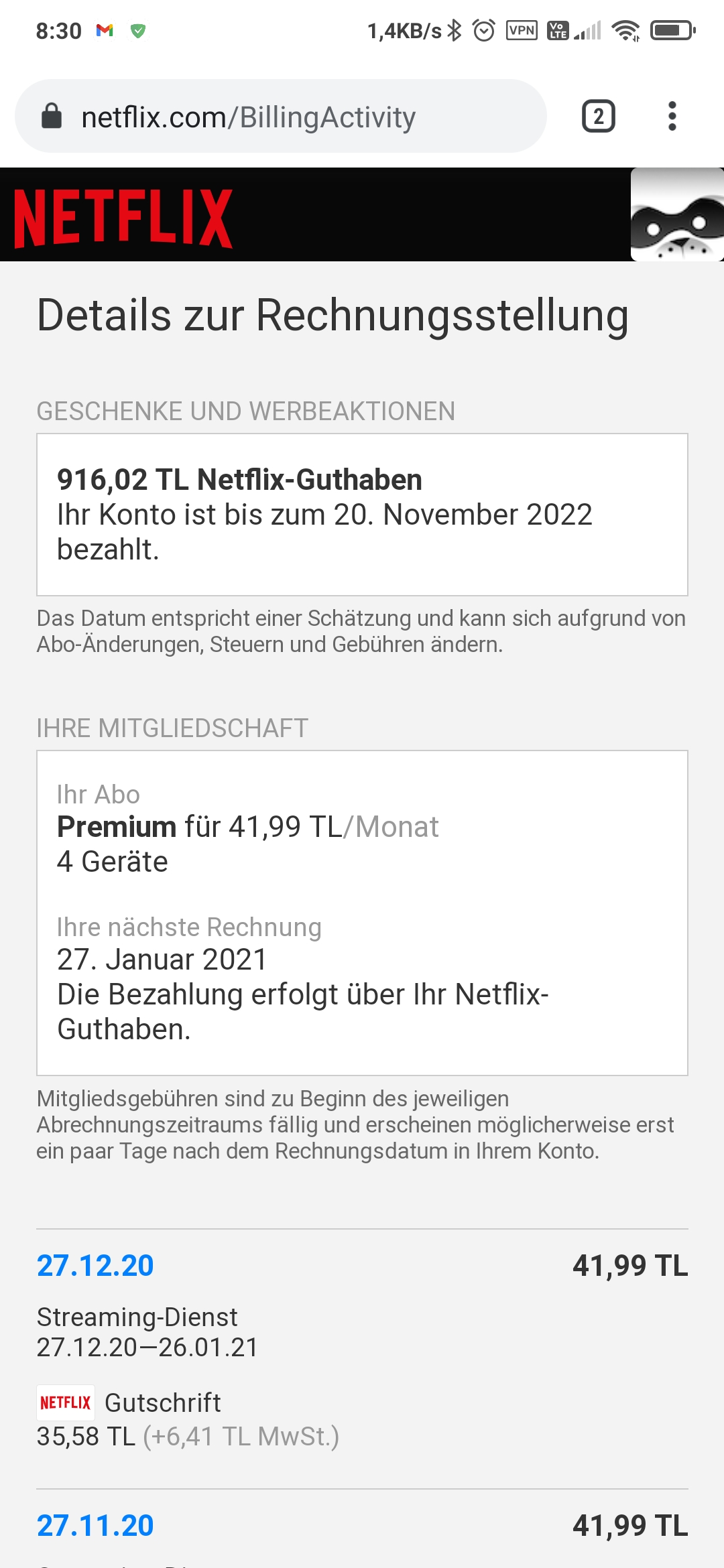The image size is (724, 1568).
Task: Open the Chrome overflow menu
Action: point(672,117)
